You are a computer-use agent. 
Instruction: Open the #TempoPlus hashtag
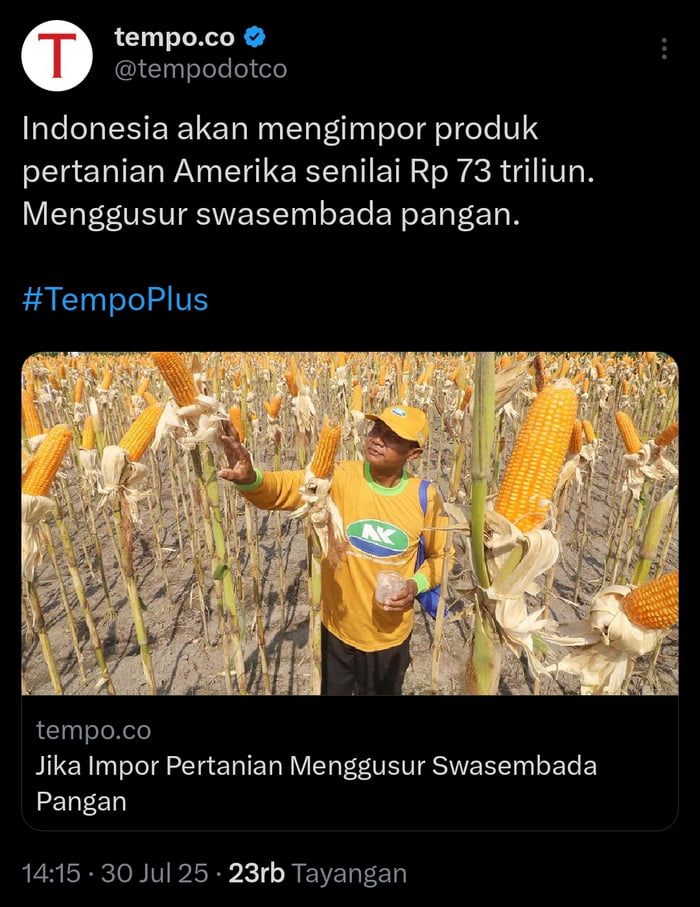coord(115,299)
